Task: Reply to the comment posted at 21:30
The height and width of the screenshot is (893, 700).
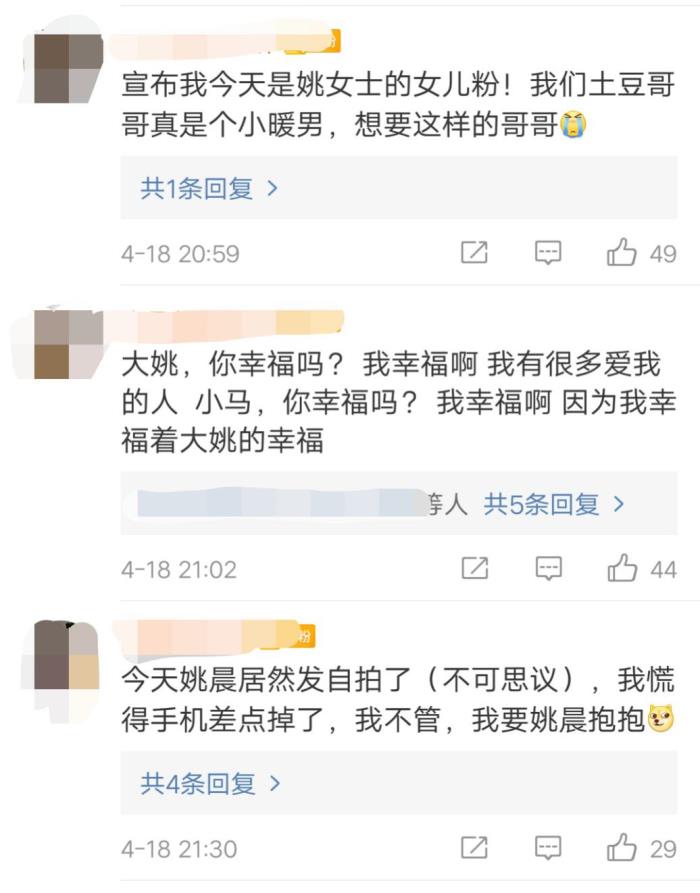Action: click(x=548, y=849)
